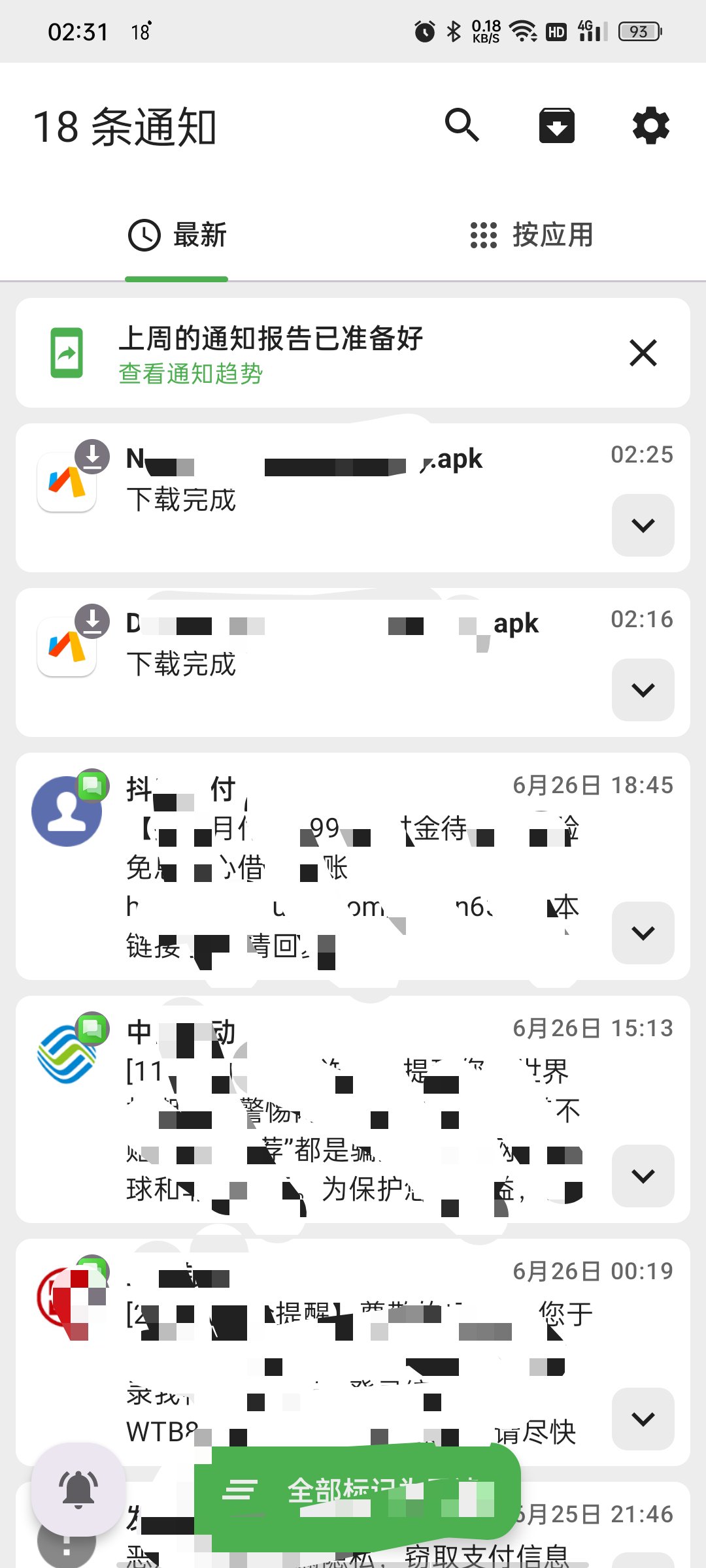Expand the 6月26日 00:19 message notification
706x1568 pixels.
[643, 1419]
